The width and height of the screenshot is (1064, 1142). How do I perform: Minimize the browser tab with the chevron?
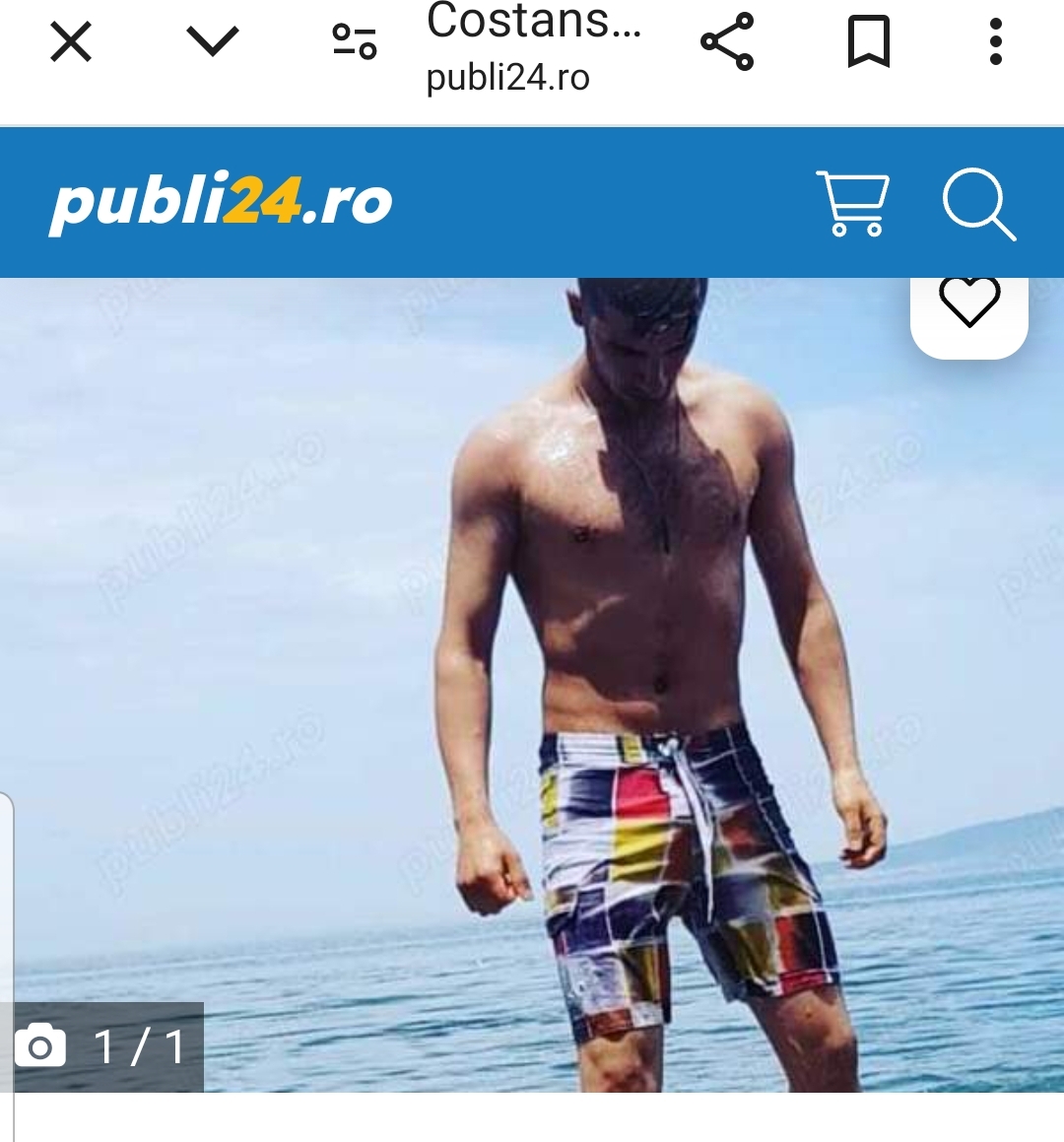(x=213, y=41)
